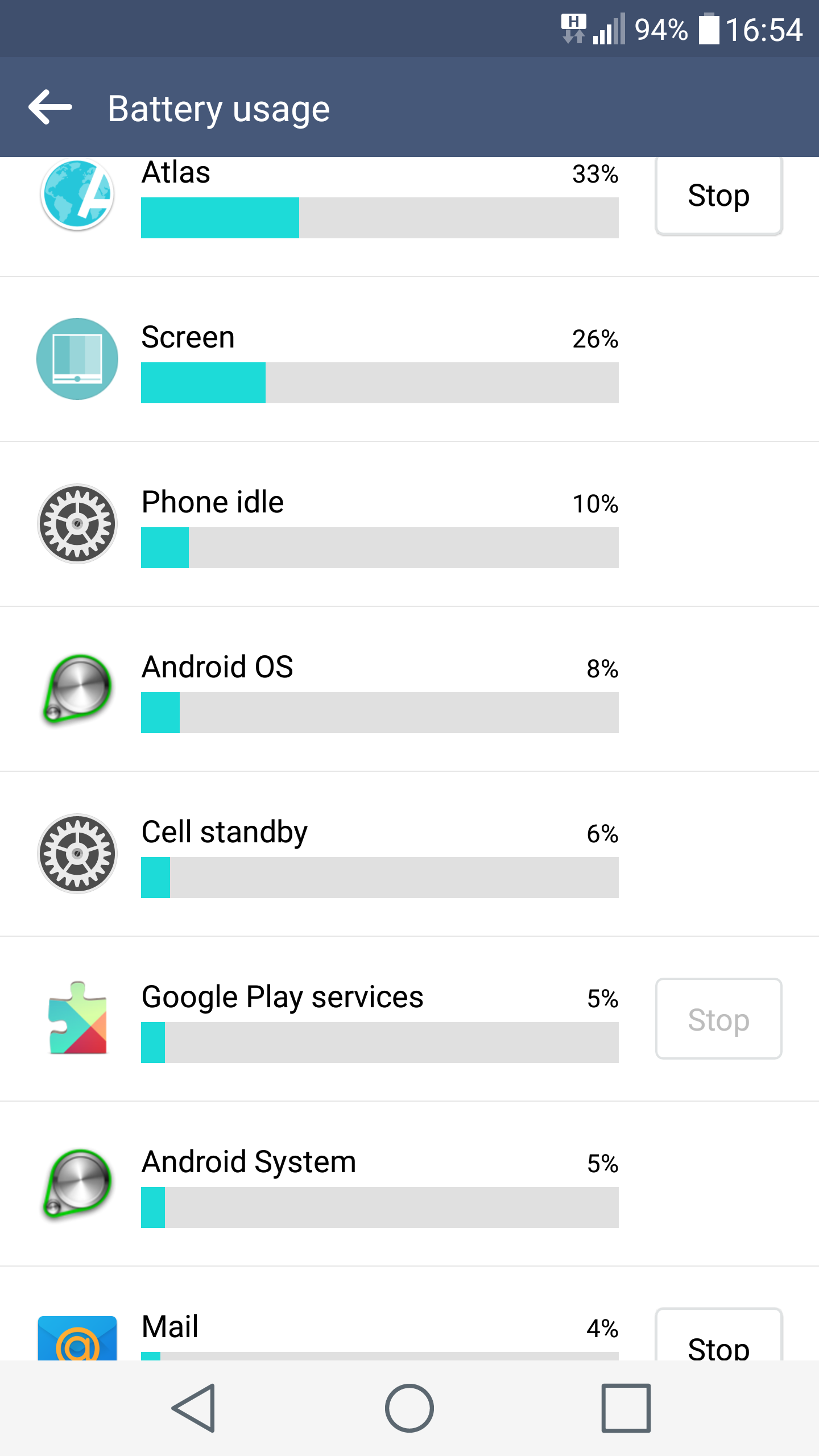
Task: Stop the Mail app
Action: click(718, 1341)
